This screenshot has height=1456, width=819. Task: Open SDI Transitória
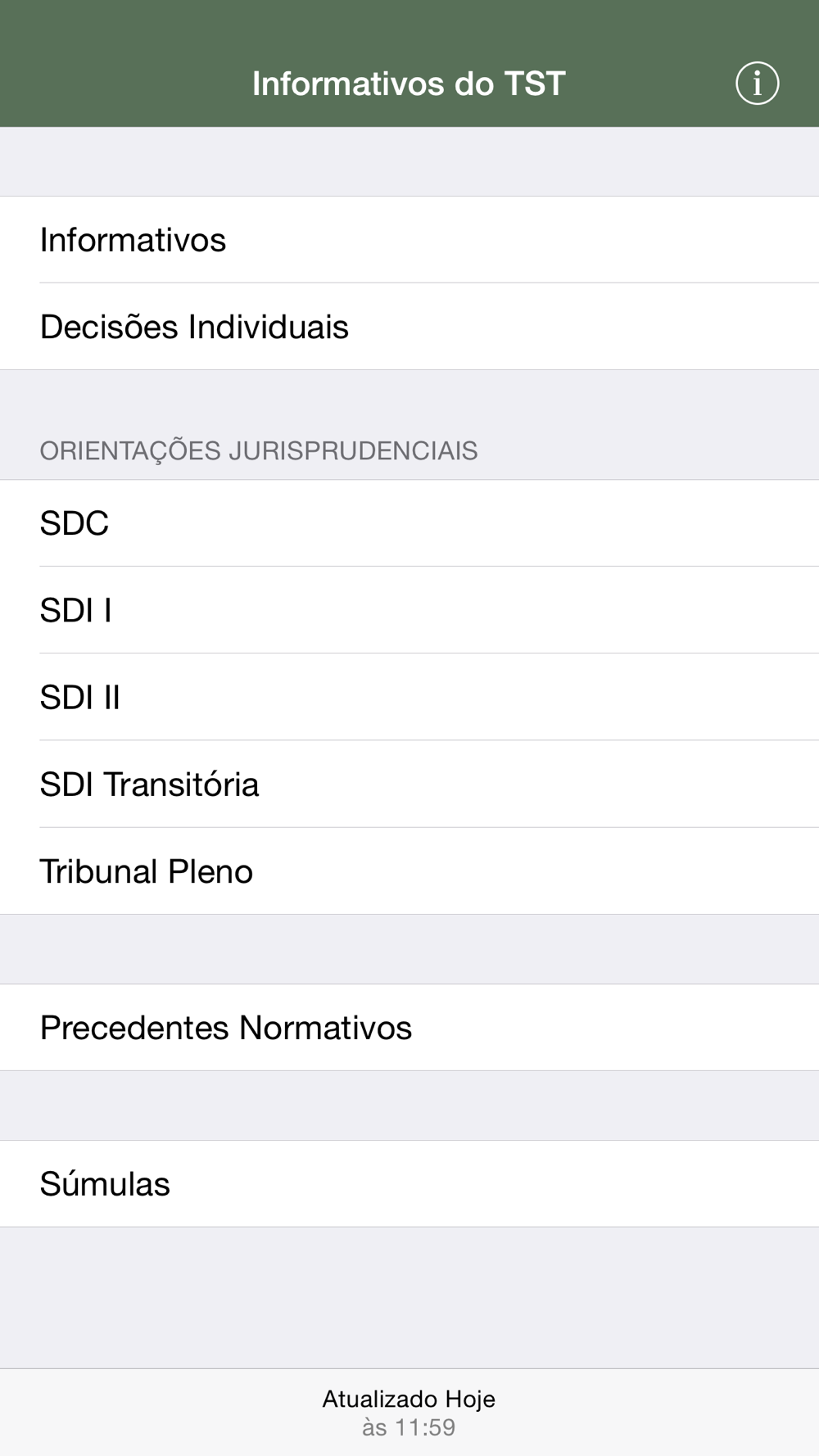[x=409, y=785]
